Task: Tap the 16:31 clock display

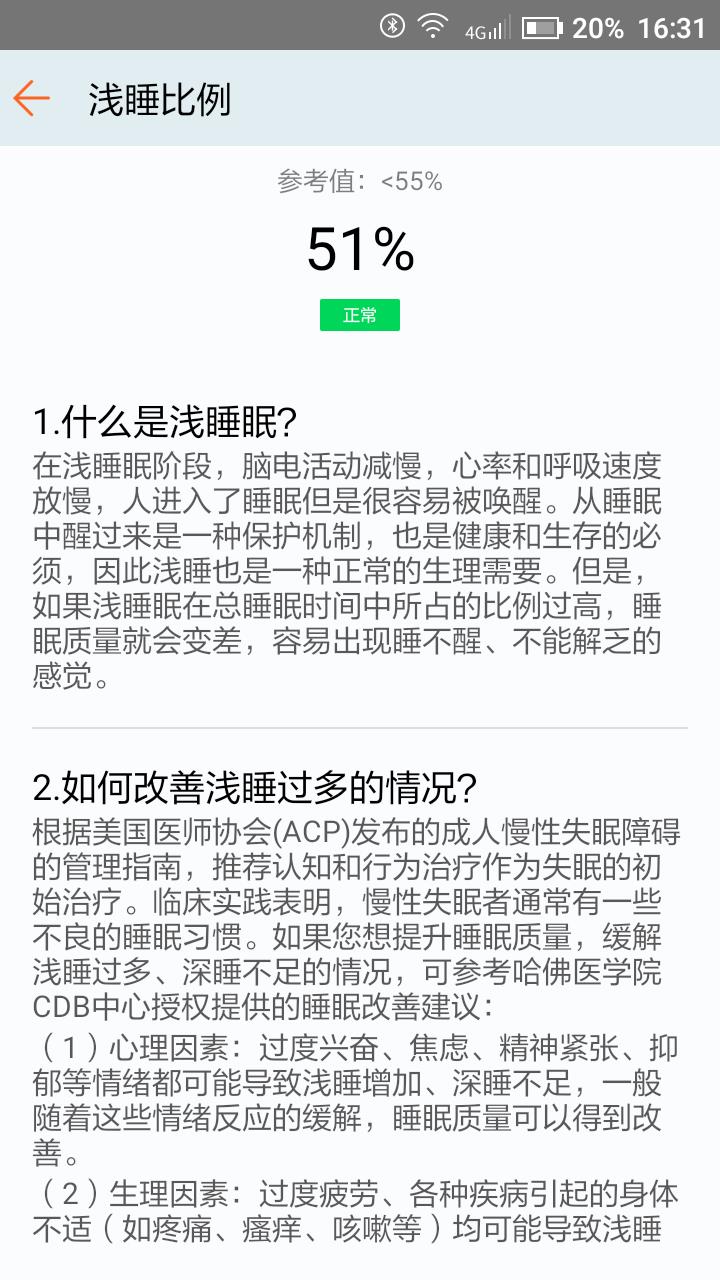Action: [x=672, y=29]
